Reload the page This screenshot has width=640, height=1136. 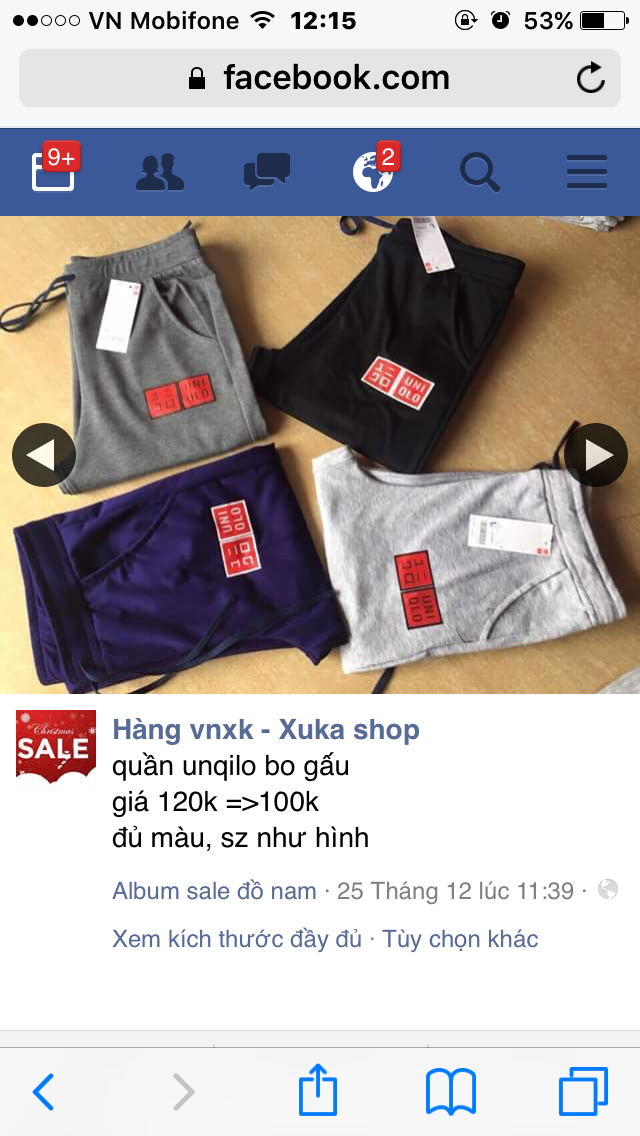591,78
